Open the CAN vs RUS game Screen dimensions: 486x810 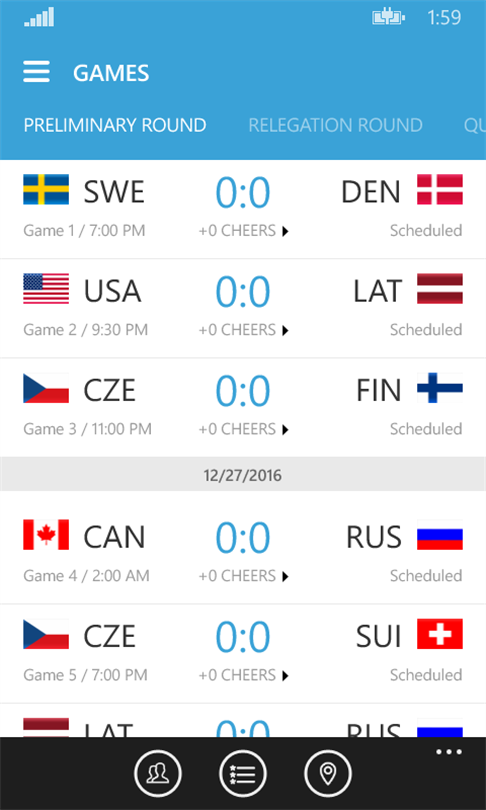pos(243,554)
